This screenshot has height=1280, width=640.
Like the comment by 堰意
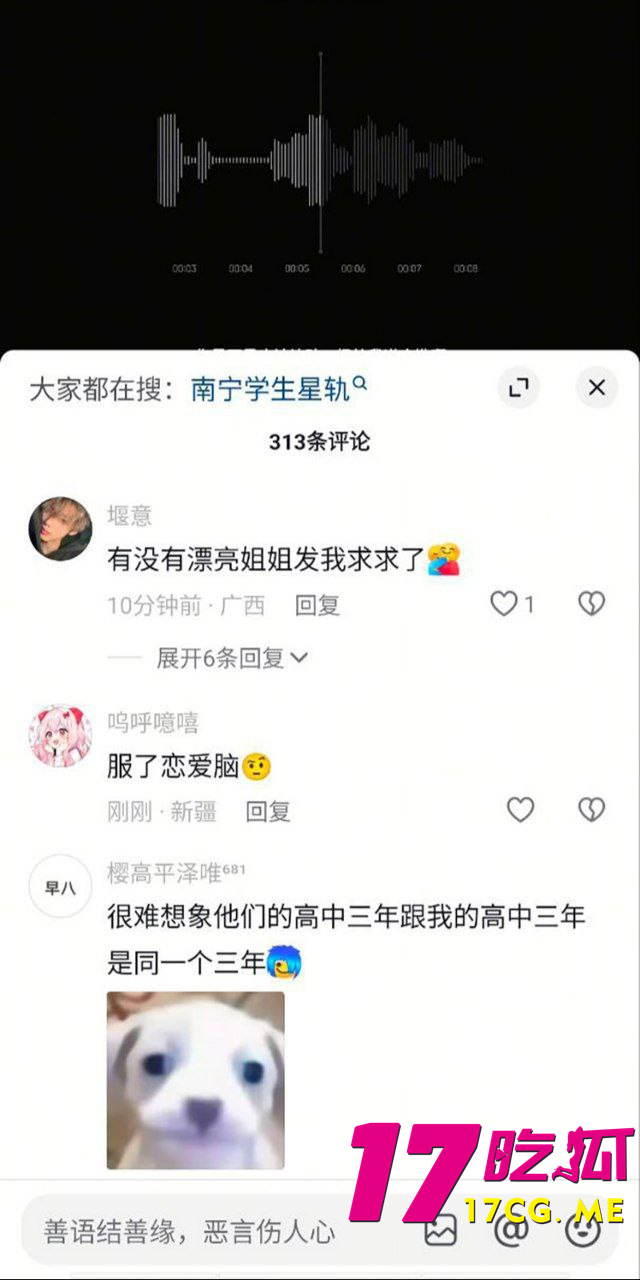coord(504,604)
